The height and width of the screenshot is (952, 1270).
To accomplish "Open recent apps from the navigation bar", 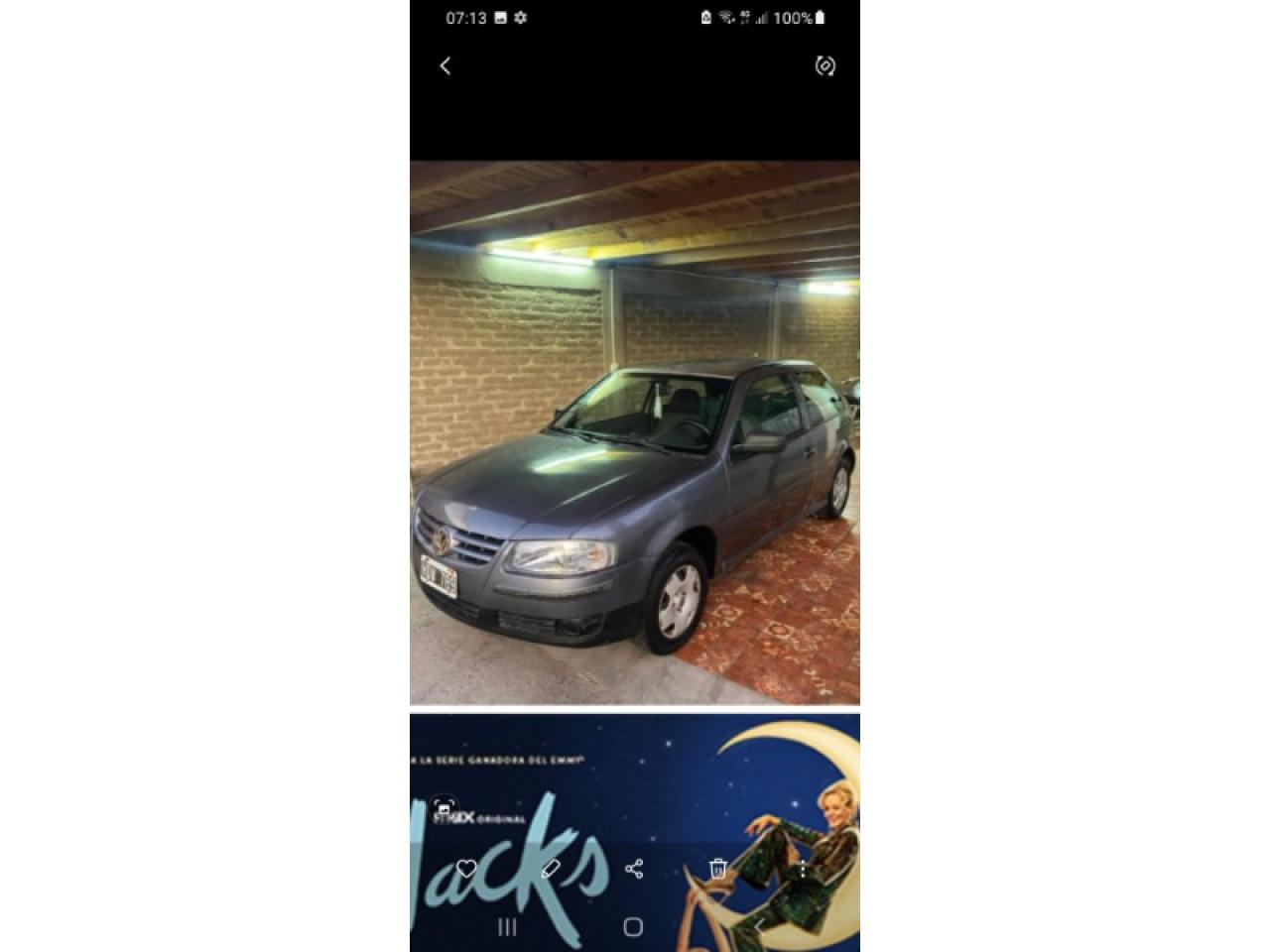I will coord(507,927).
